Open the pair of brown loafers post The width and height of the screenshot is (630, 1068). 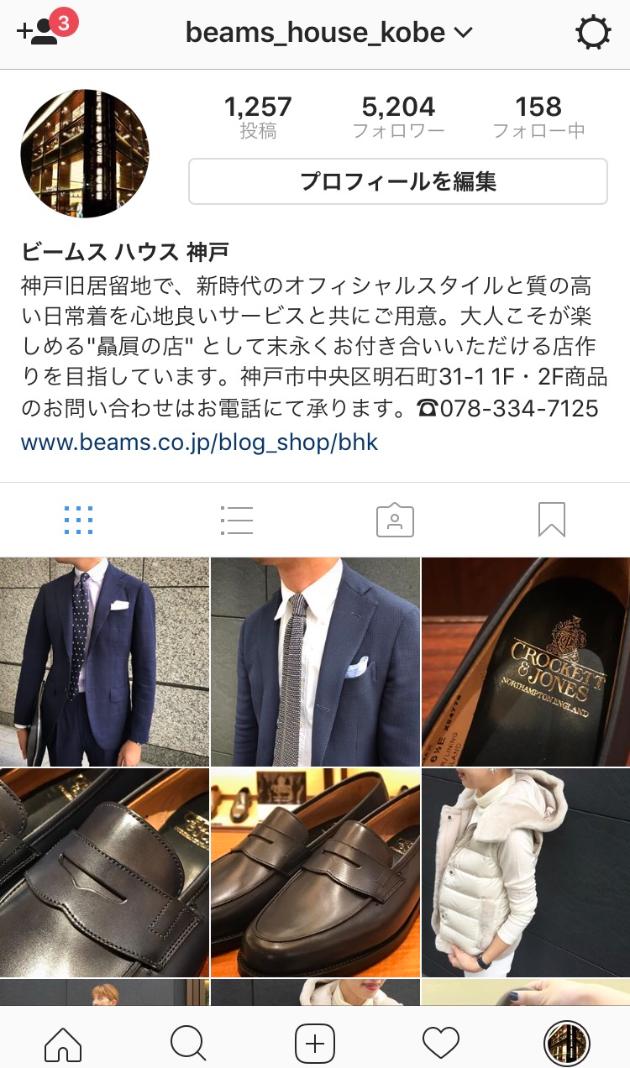[315, 872]
